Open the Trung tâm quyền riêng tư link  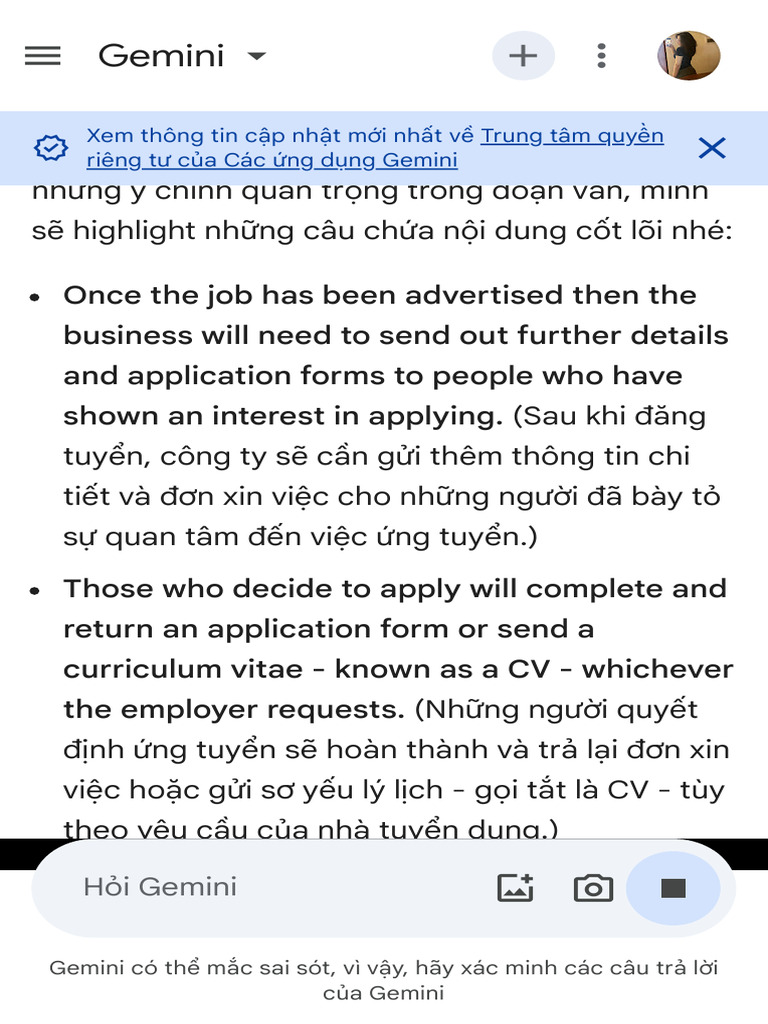pos(571,136)
